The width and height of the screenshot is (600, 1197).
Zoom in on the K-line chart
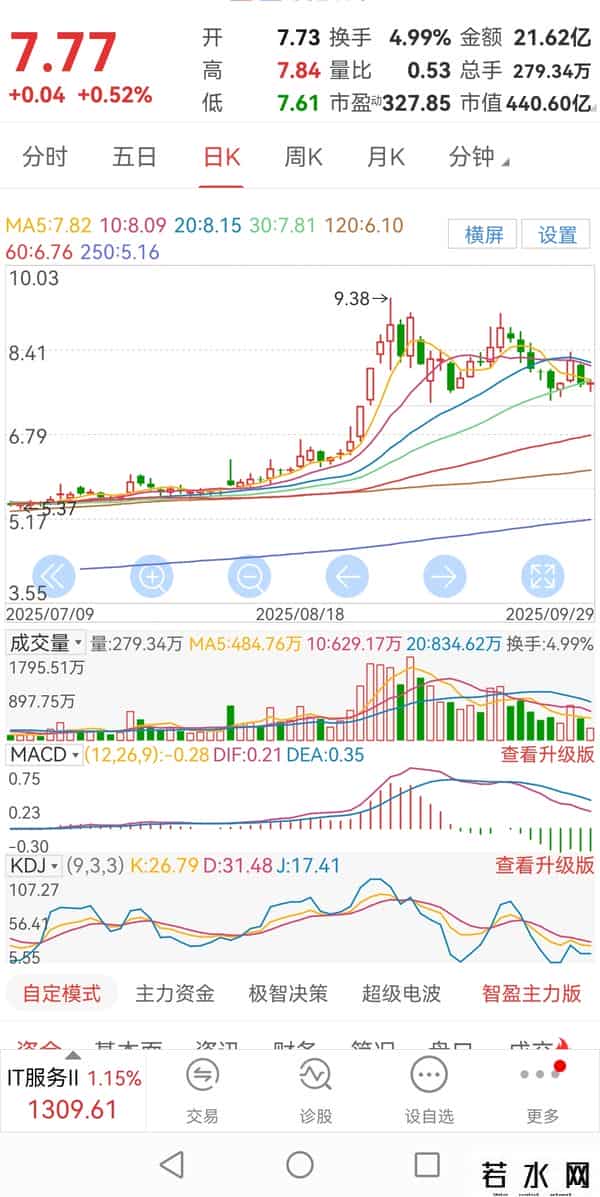pyautogui.click(x=152, y=576)
